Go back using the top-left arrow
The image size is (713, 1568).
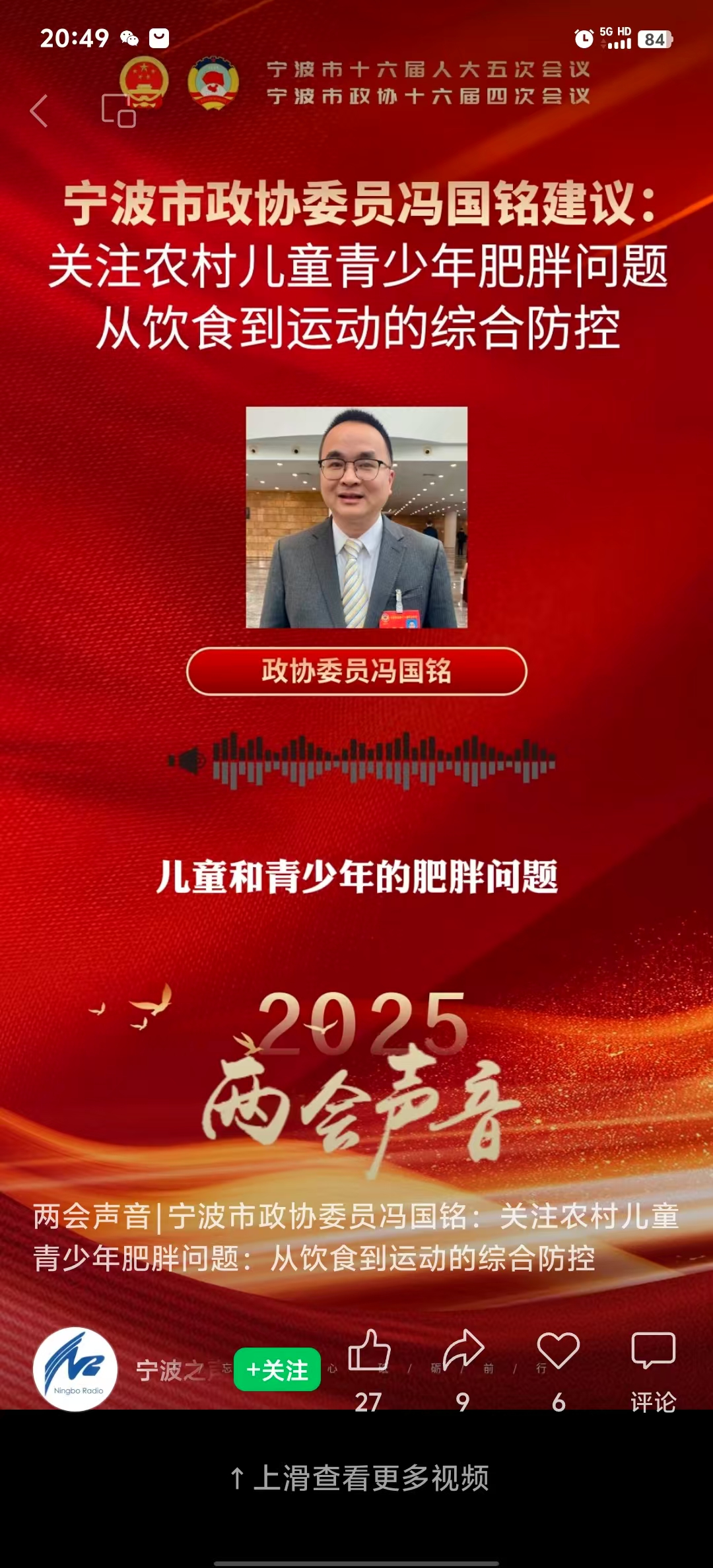[x=40, y=111]
